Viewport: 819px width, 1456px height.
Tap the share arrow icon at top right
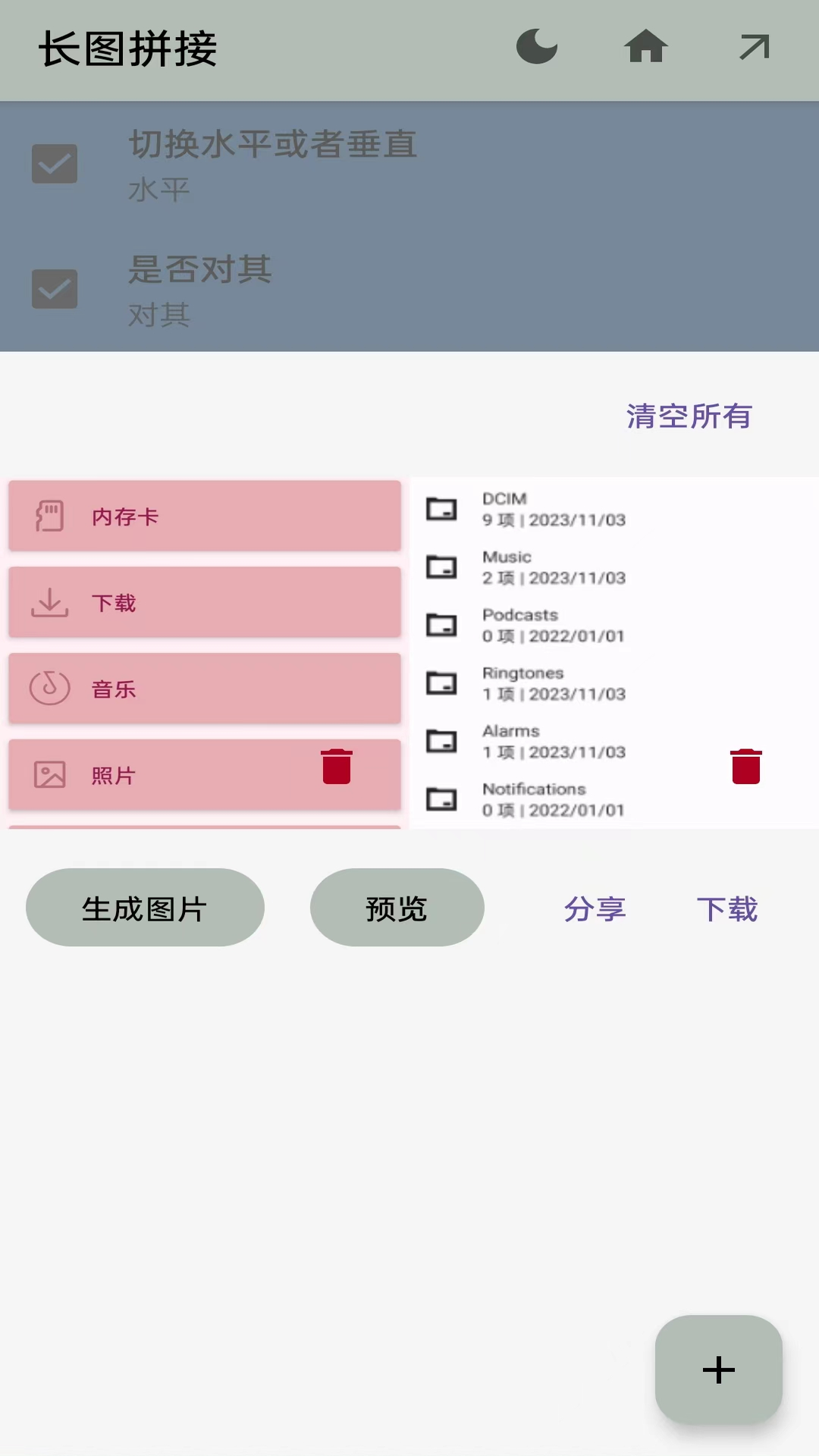(754, 48)
